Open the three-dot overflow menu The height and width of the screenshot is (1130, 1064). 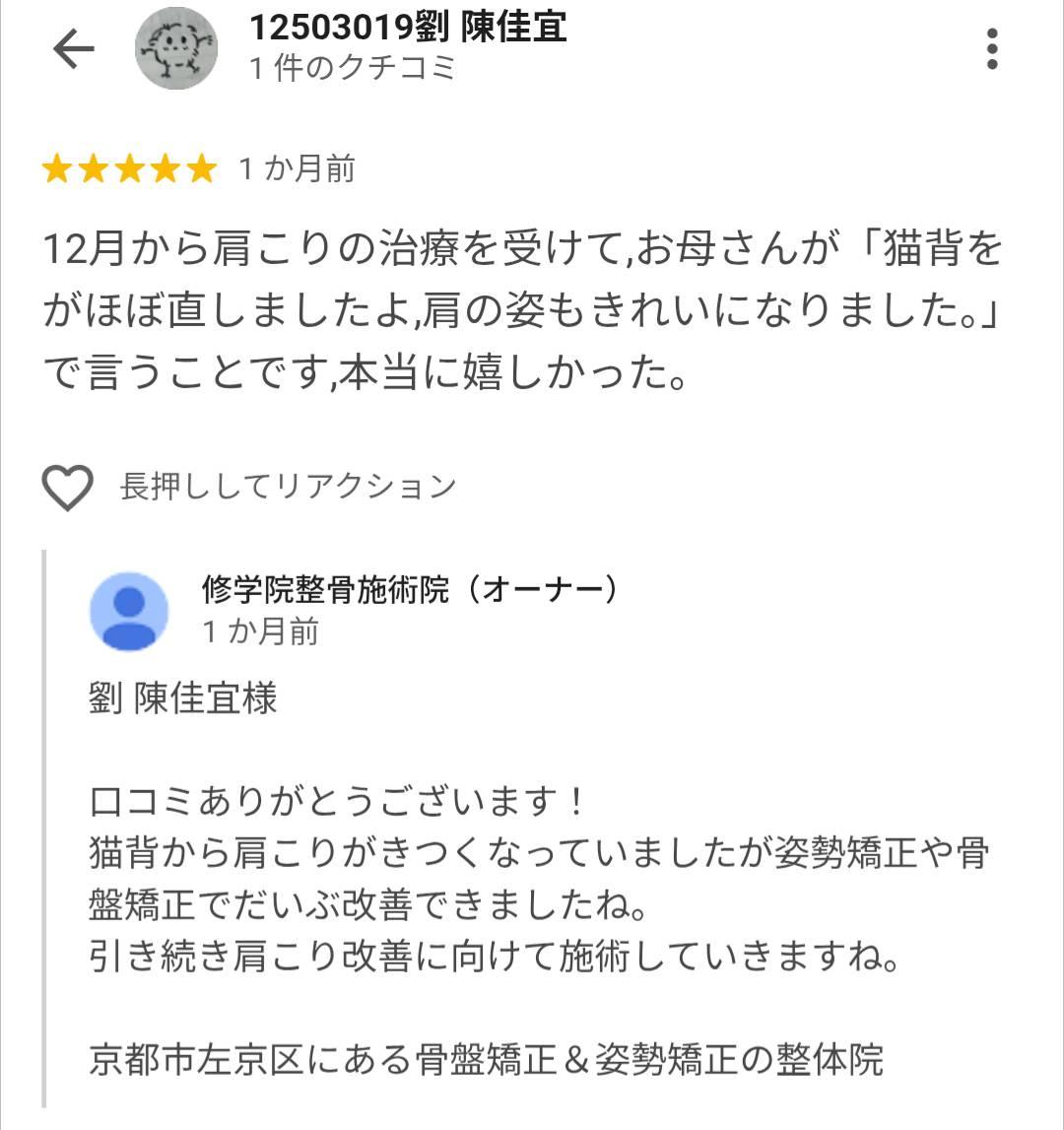[x=992, y=49]
